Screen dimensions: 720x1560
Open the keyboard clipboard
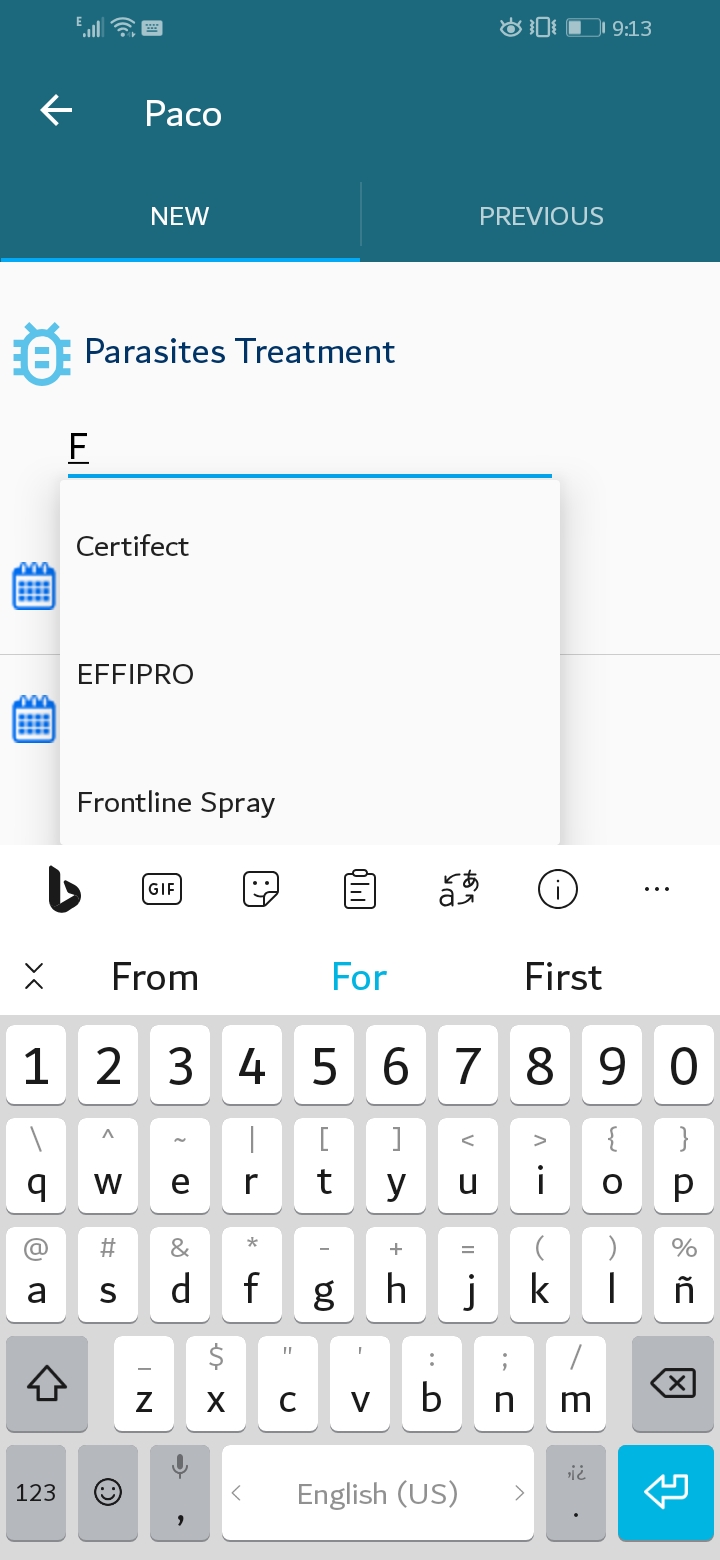(x=360, y=888)
